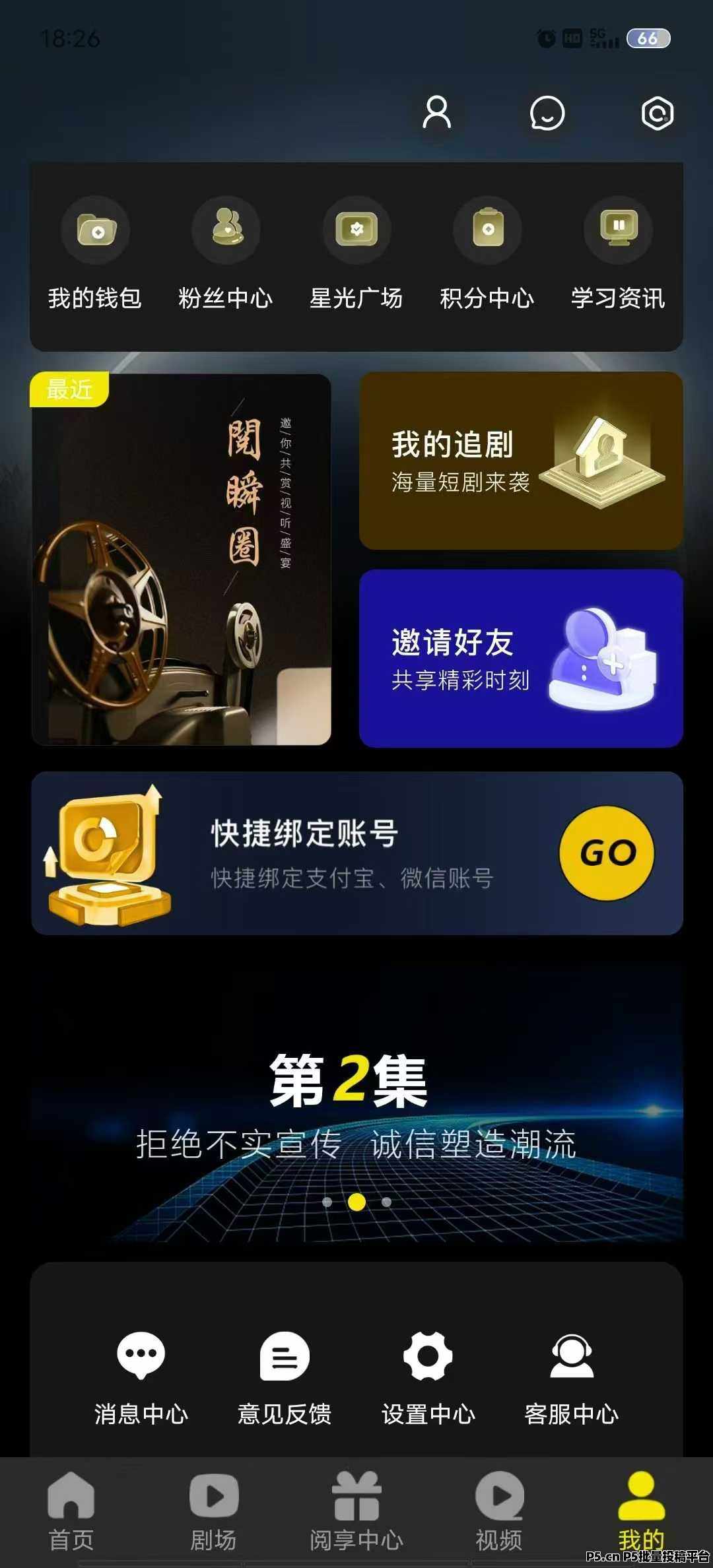Tap GO to bind account
713x1568 pixels.
click(x=607, y=853)
